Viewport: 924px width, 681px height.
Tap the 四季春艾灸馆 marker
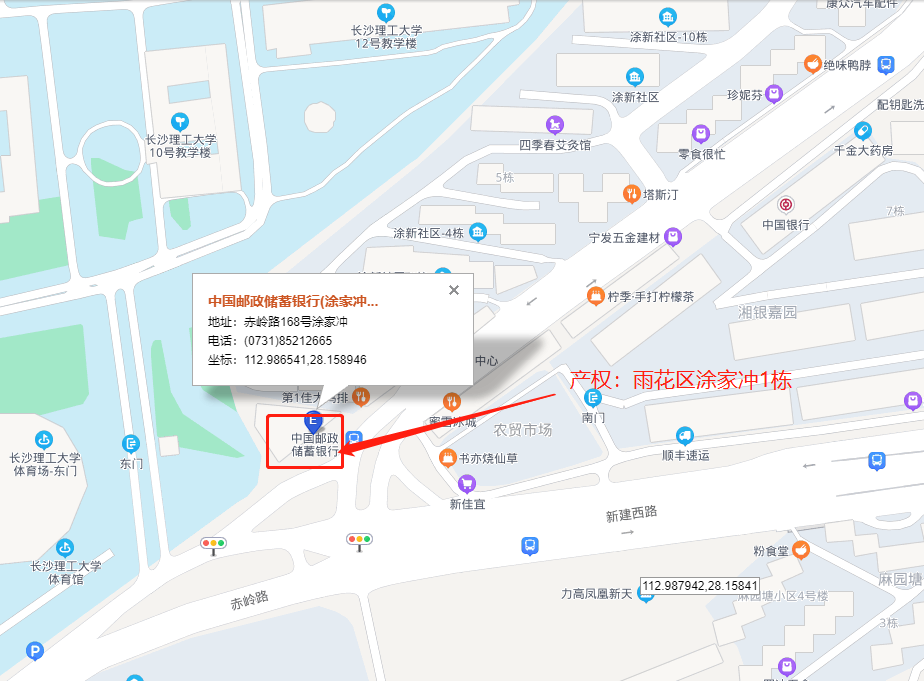click(554, 125)
